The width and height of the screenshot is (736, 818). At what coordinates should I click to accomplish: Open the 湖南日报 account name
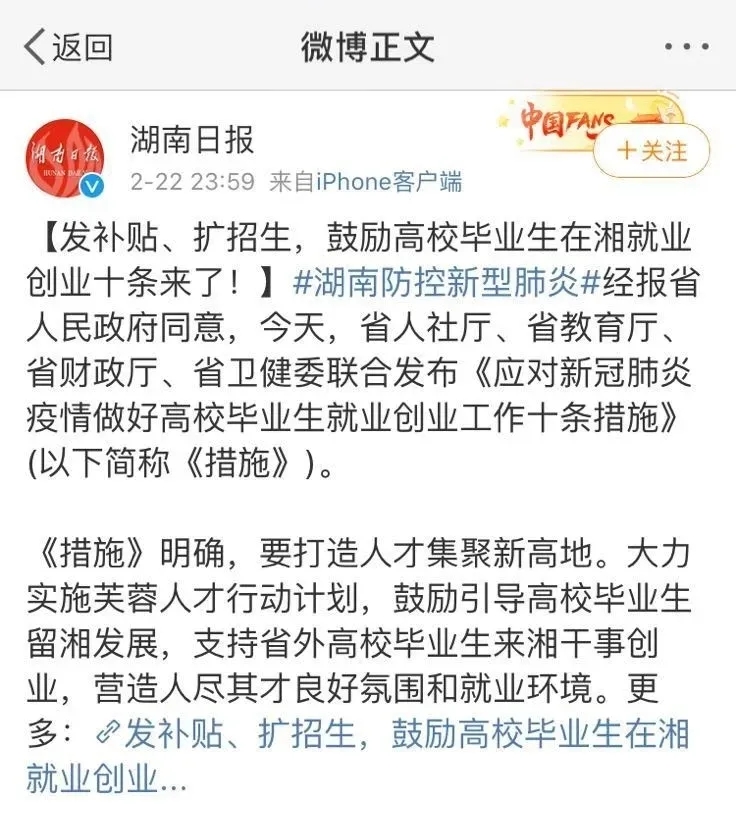(x=192, y=140)
